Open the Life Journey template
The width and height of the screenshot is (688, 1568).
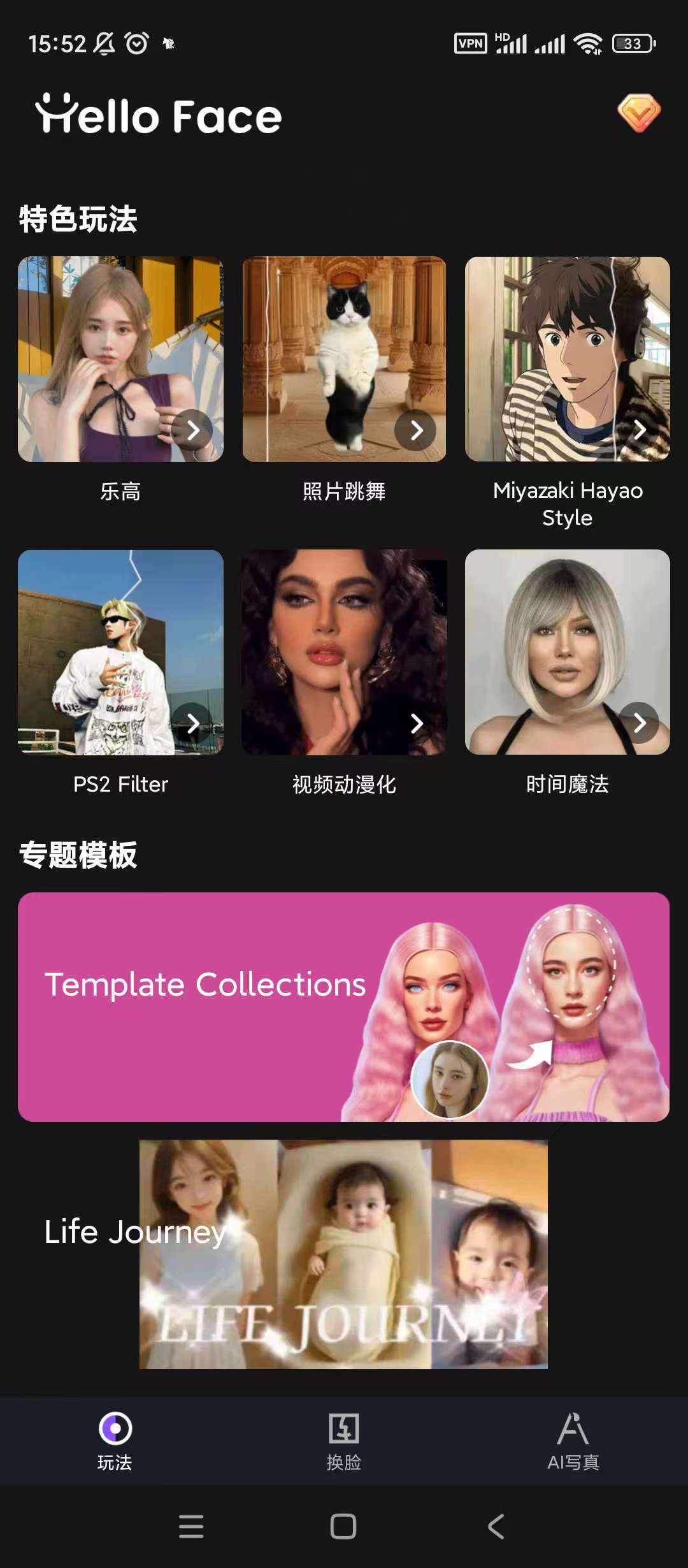coord(343,1254)
